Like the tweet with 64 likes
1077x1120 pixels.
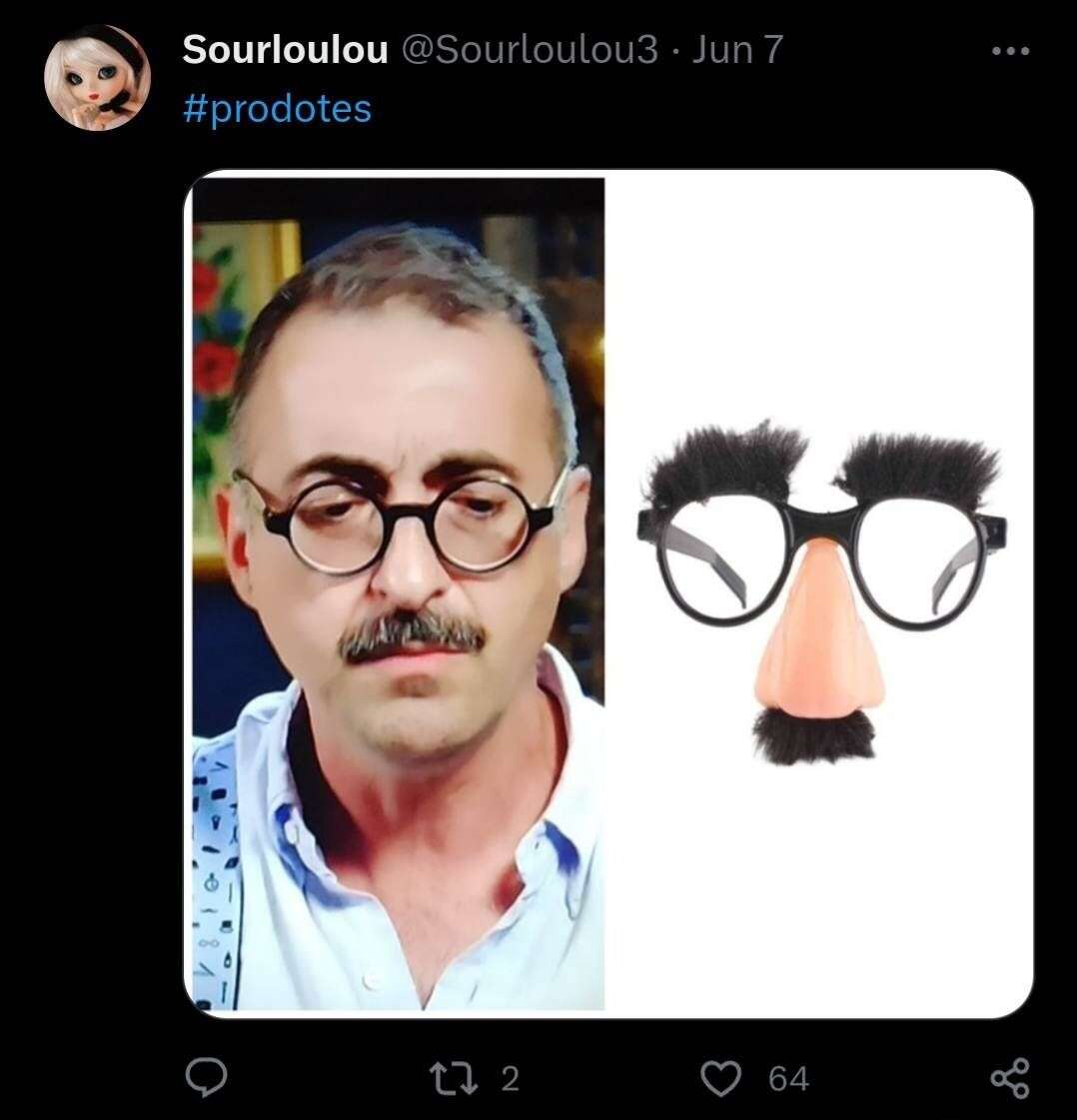tap(721, 1079)
